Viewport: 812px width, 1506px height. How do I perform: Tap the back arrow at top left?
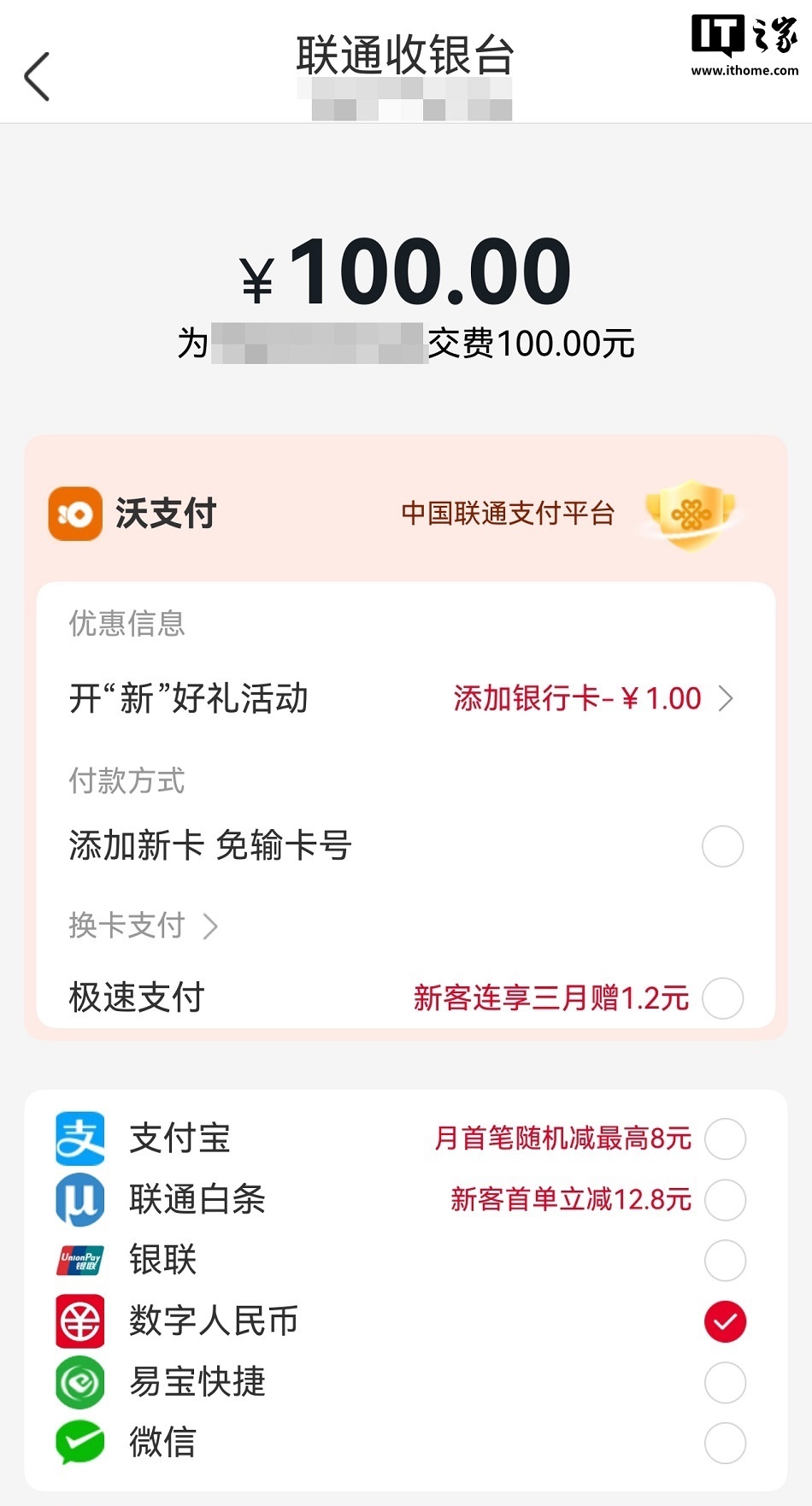[36, 76]
